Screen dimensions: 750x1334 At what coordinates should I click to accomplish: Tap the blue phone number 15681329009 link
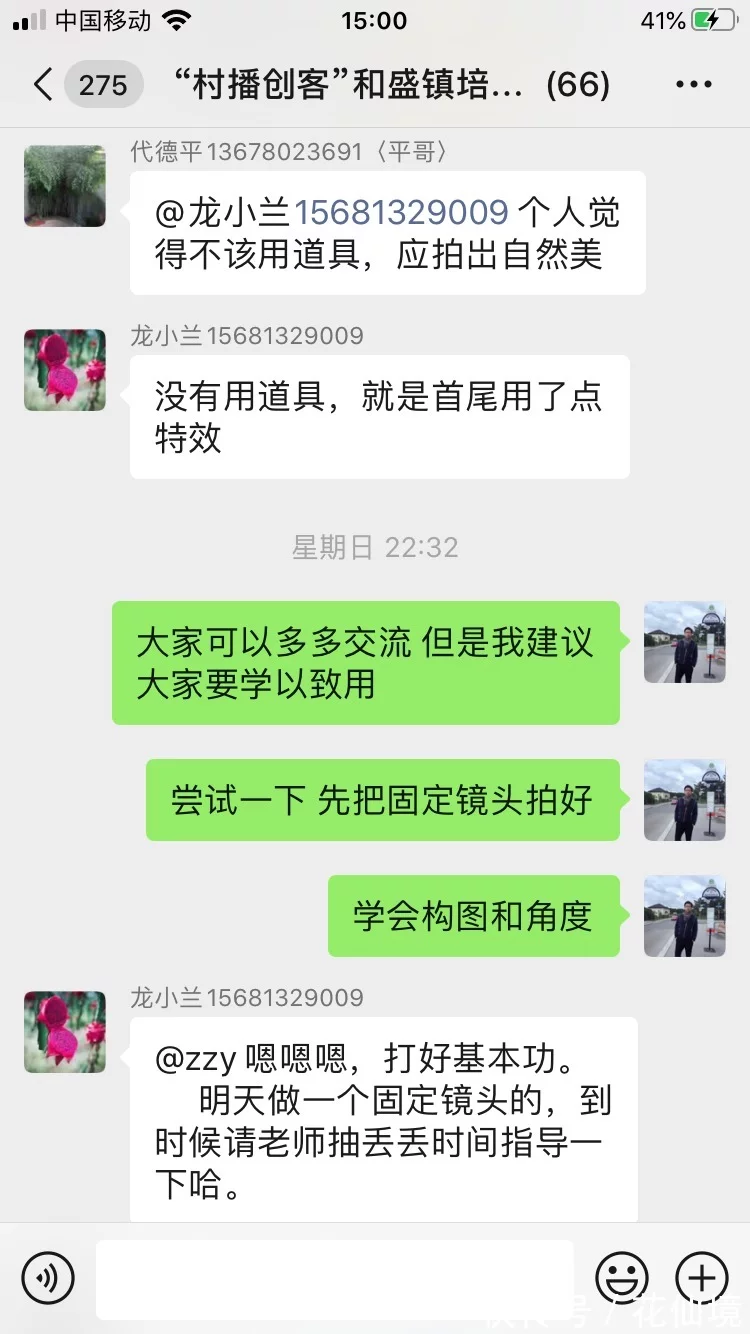point(401,213)
